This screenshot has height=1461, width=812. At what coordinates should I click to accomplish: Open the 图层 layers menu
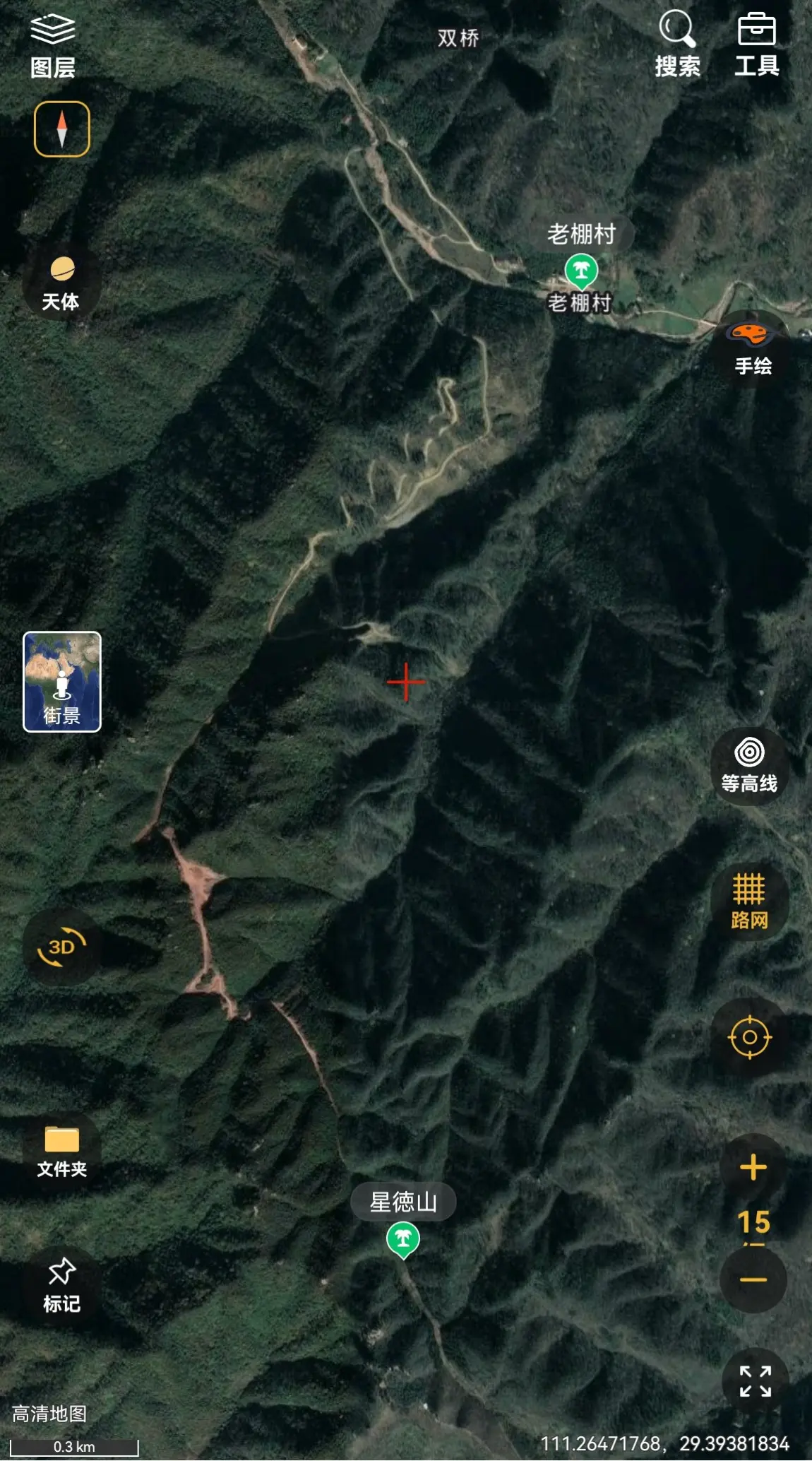(53, 47)
